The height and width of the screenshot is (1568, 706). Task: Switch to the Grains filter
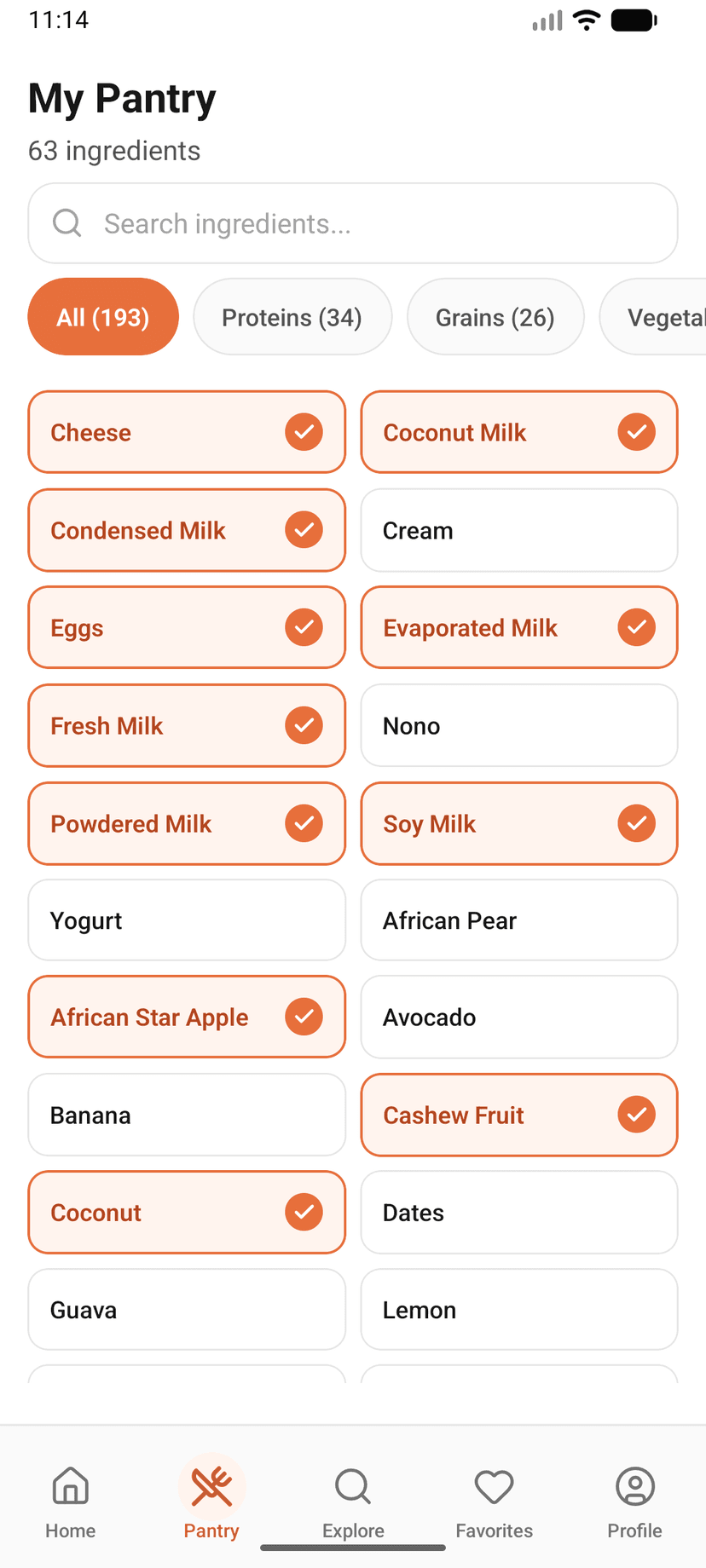click(x=495, y=316)
